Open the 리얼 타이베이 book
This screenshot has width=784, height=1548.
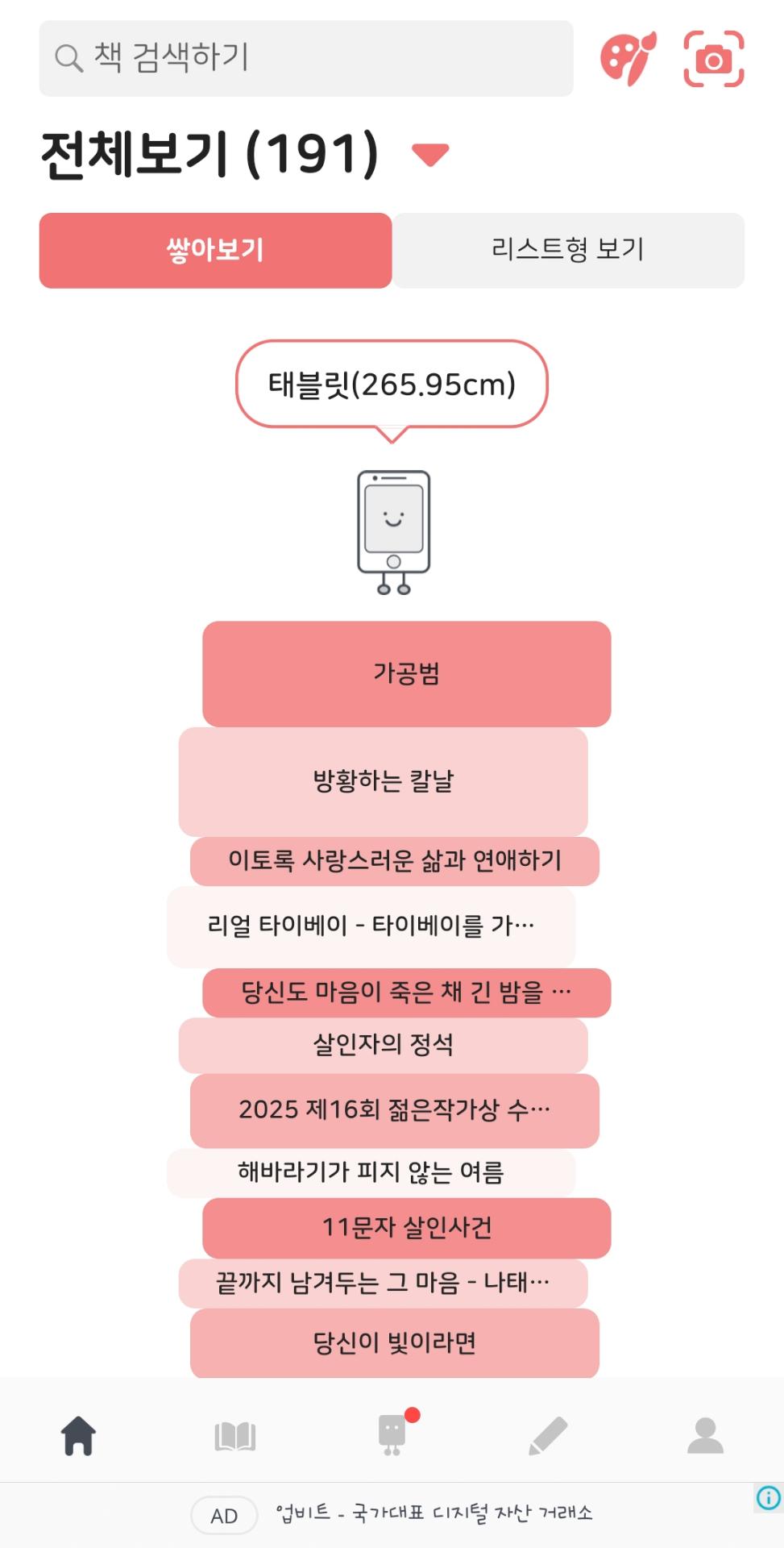click(x=371, y=926)
